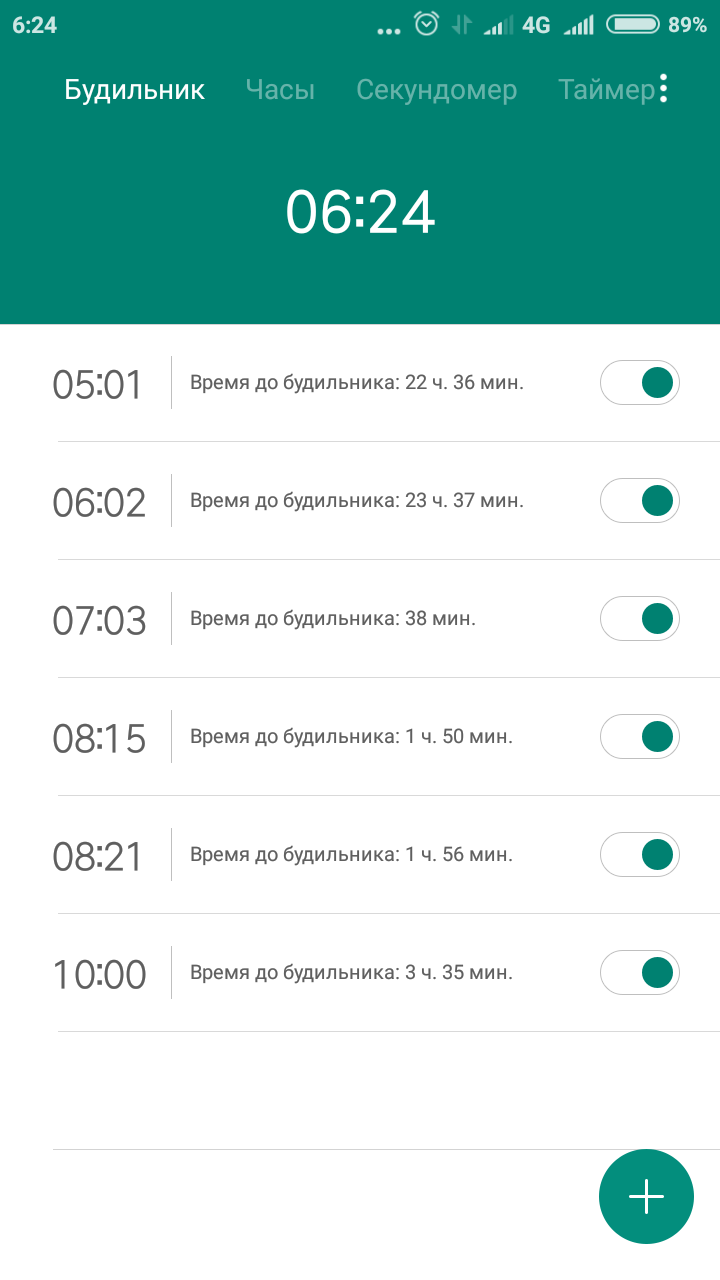Disable the 05:01 alarm switch

pyautogui.click(x=640, y=383)
